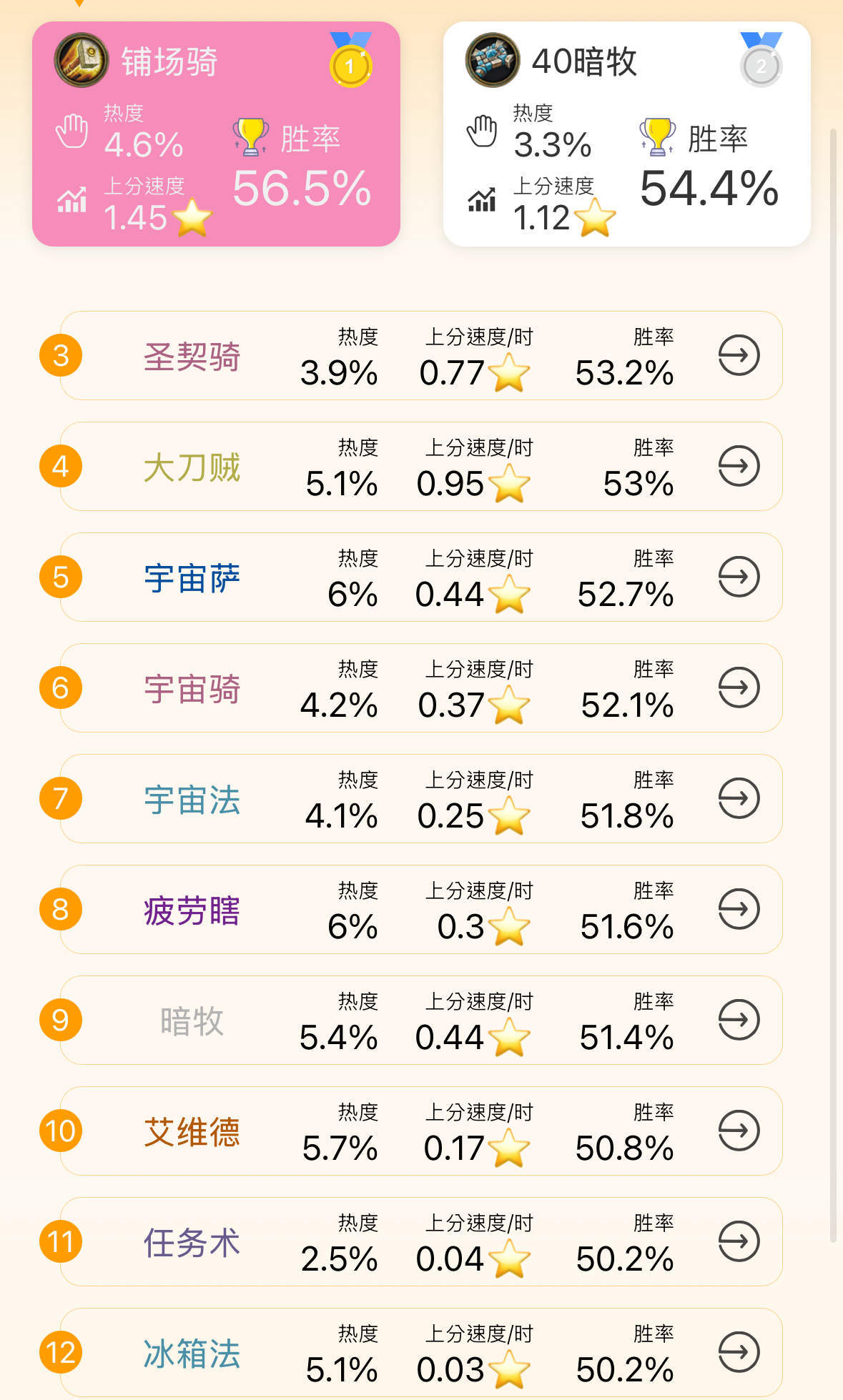The image size is (843, 1400).
Task: View the 大刀贼 deck row
Action: pos(420,466)
